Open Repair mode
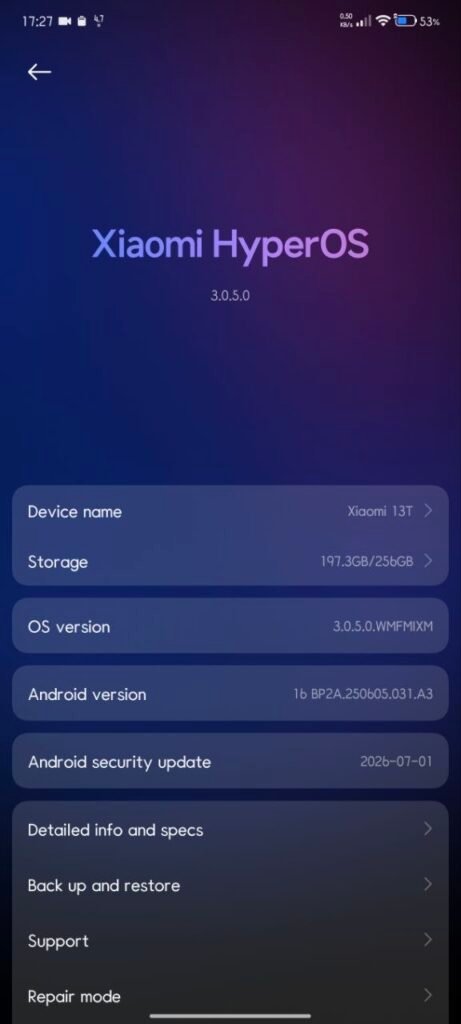This screenshot has width=461, height=1024. [x=230, y=996]
